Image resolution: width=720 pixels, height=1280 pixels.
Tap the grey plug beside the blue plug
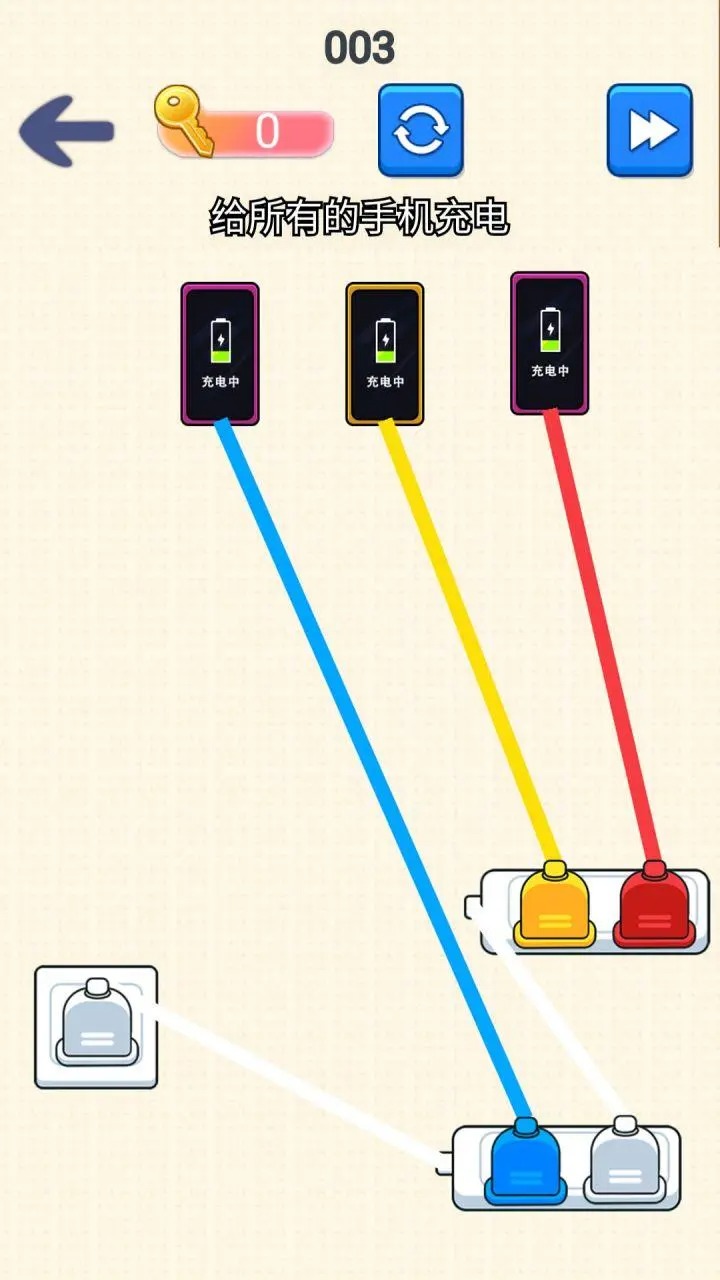click(x=625, y=1160)
